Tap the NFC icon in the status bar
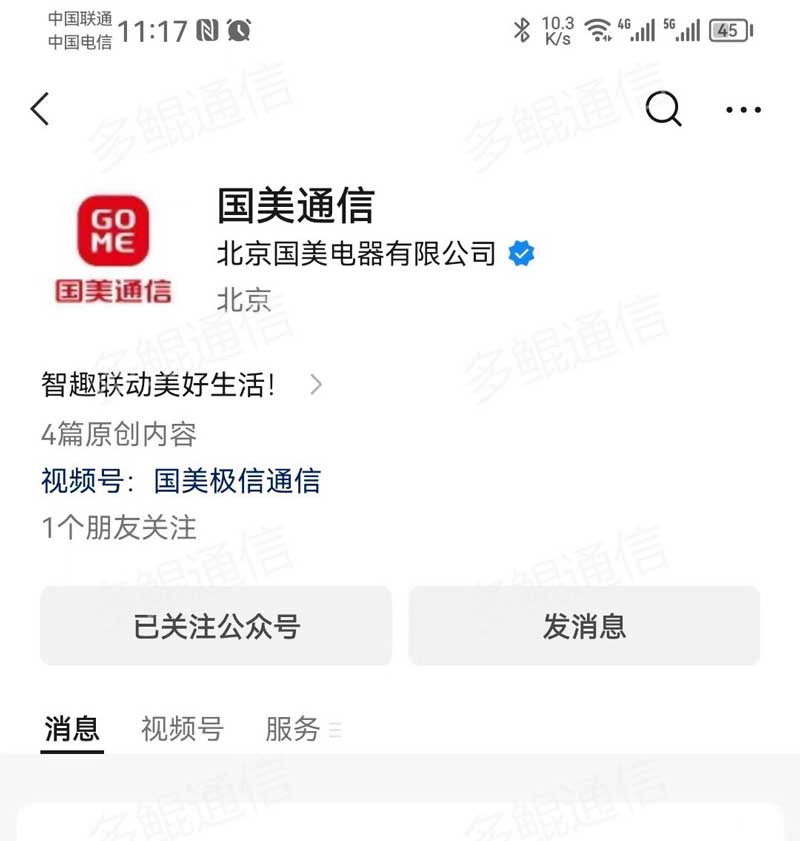 [x=206, y=31]
